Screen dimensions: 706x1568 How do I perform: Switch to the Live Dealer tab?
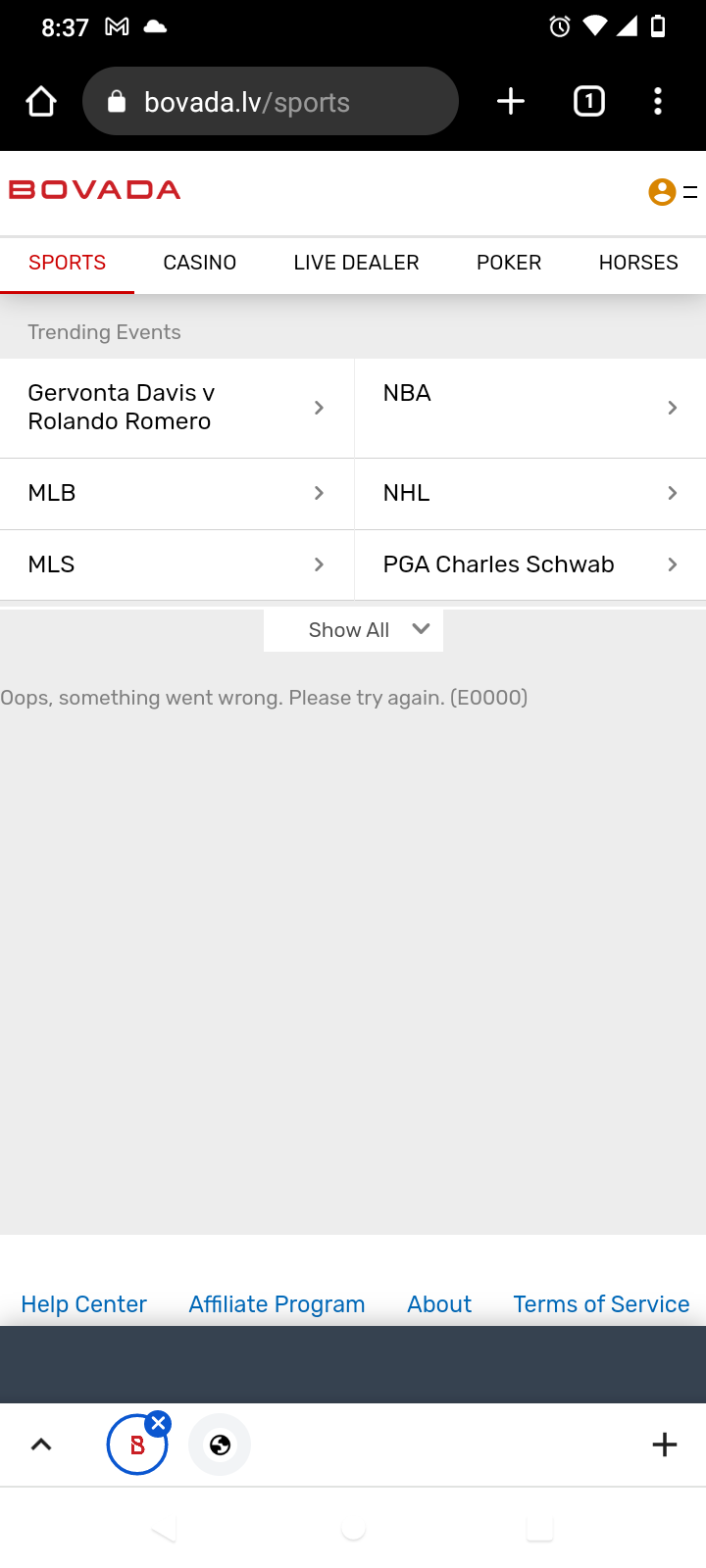[x=356, y=263]
